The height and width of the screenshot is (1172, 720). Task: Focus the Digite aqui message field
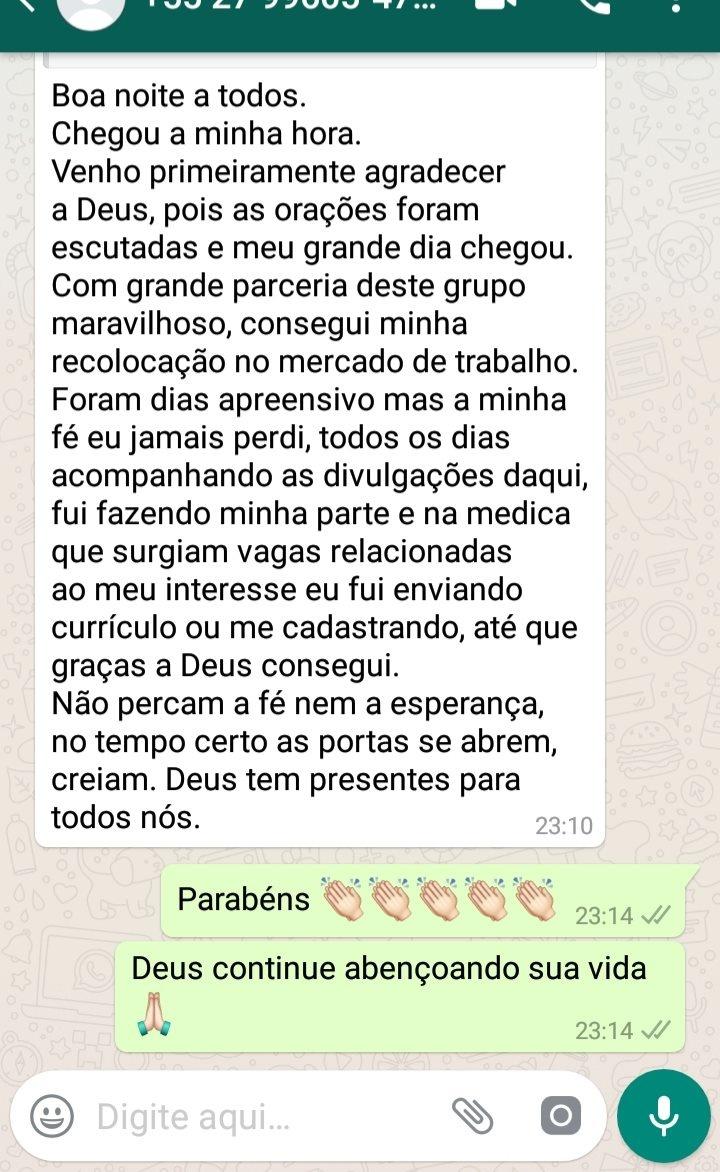click(x=260, y=1116)
